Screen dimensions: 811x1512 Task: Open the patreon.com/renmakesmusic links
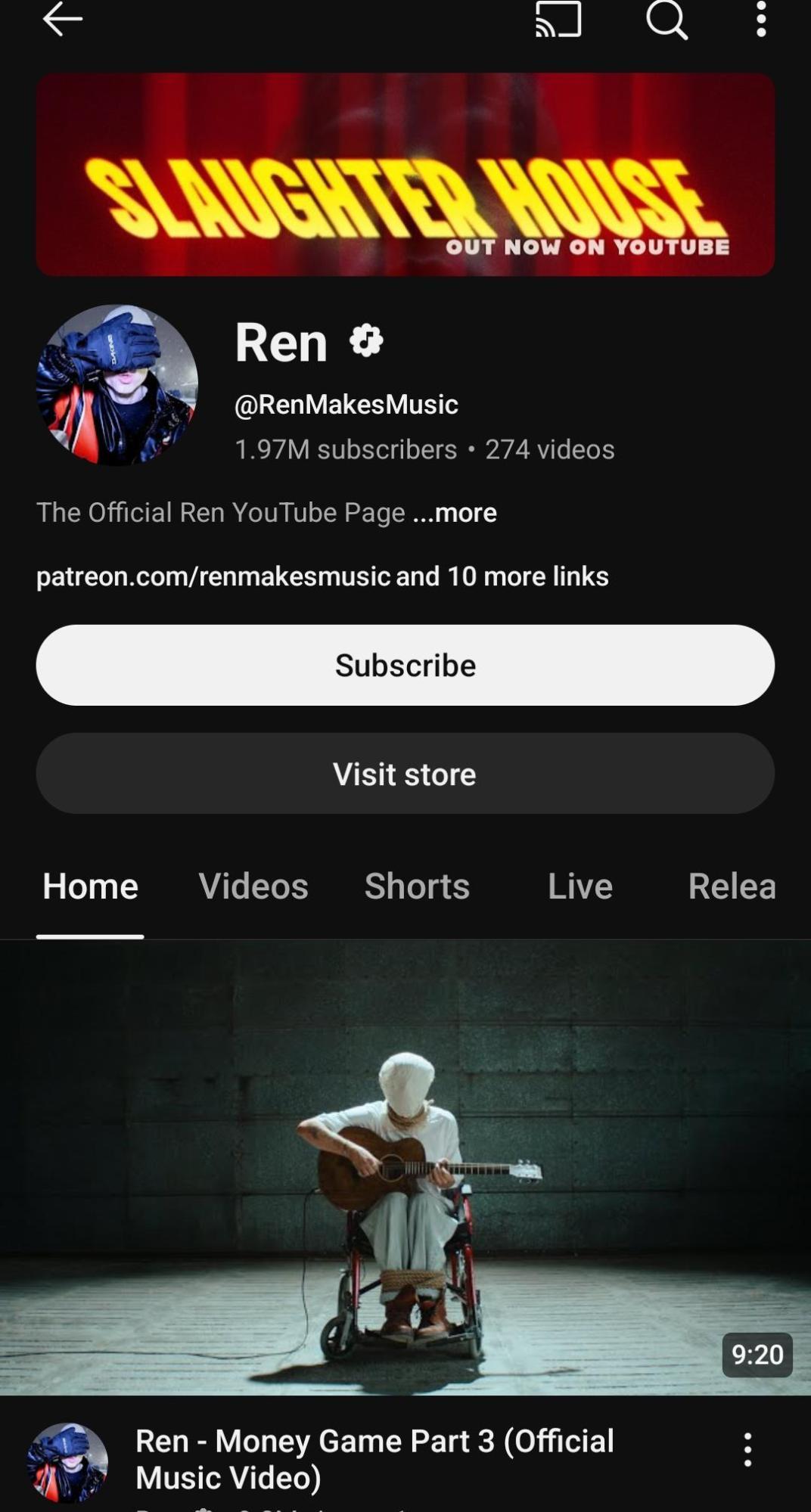(322, 576)
